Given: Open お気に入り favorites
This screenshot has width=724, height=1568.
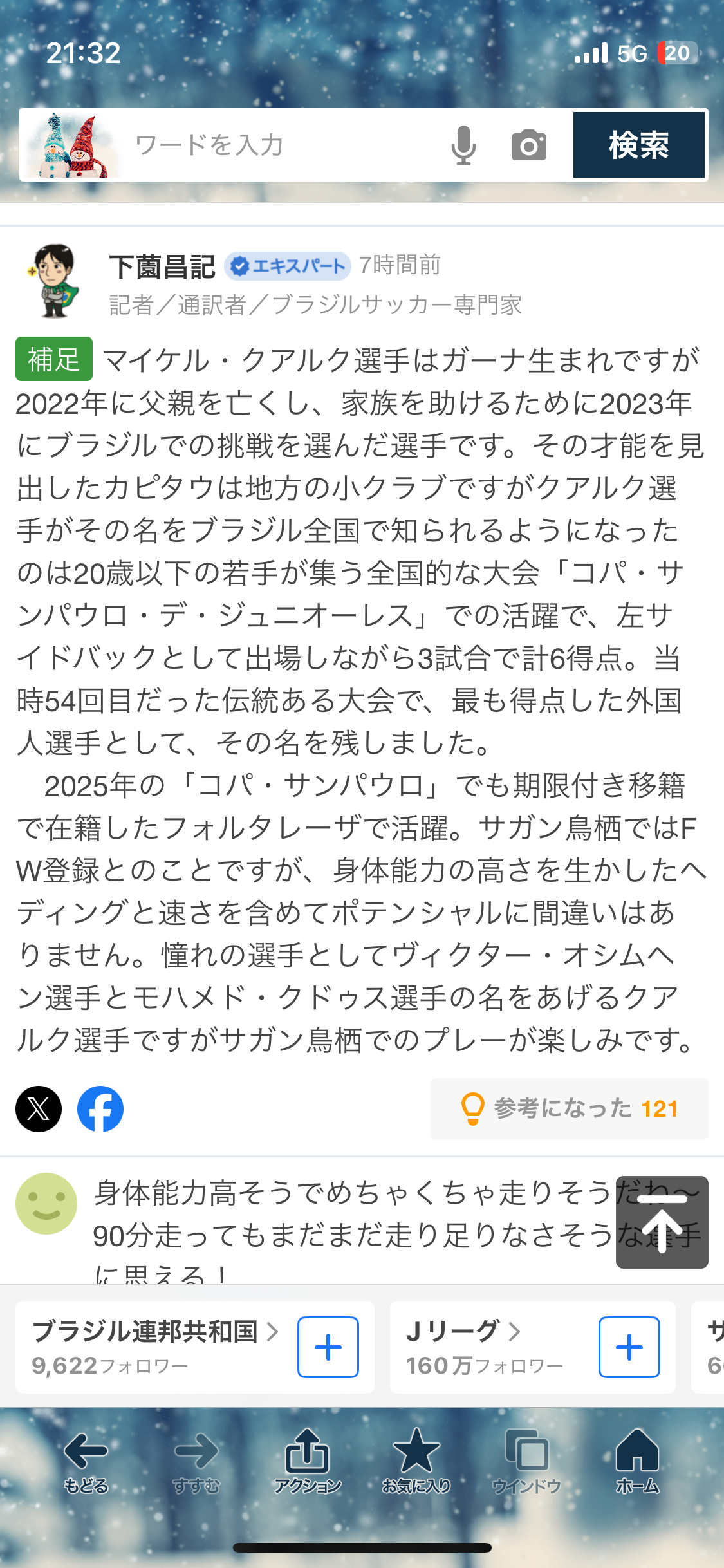Looking at the screenshot, I should (416, 1462).
